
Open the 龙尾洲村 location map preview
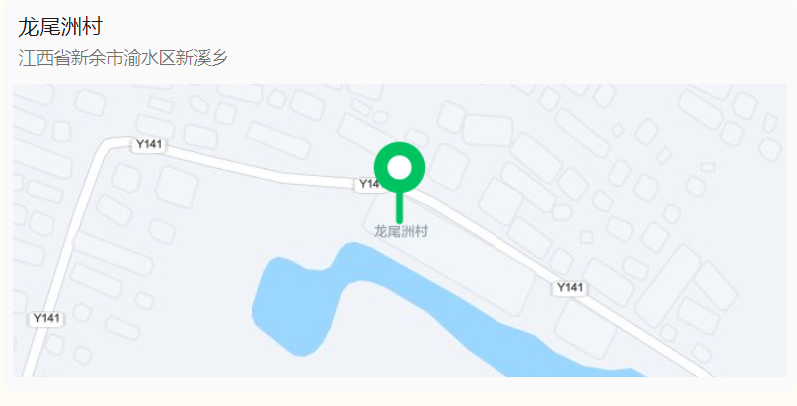pyautogui.click(x=399, y=230)
